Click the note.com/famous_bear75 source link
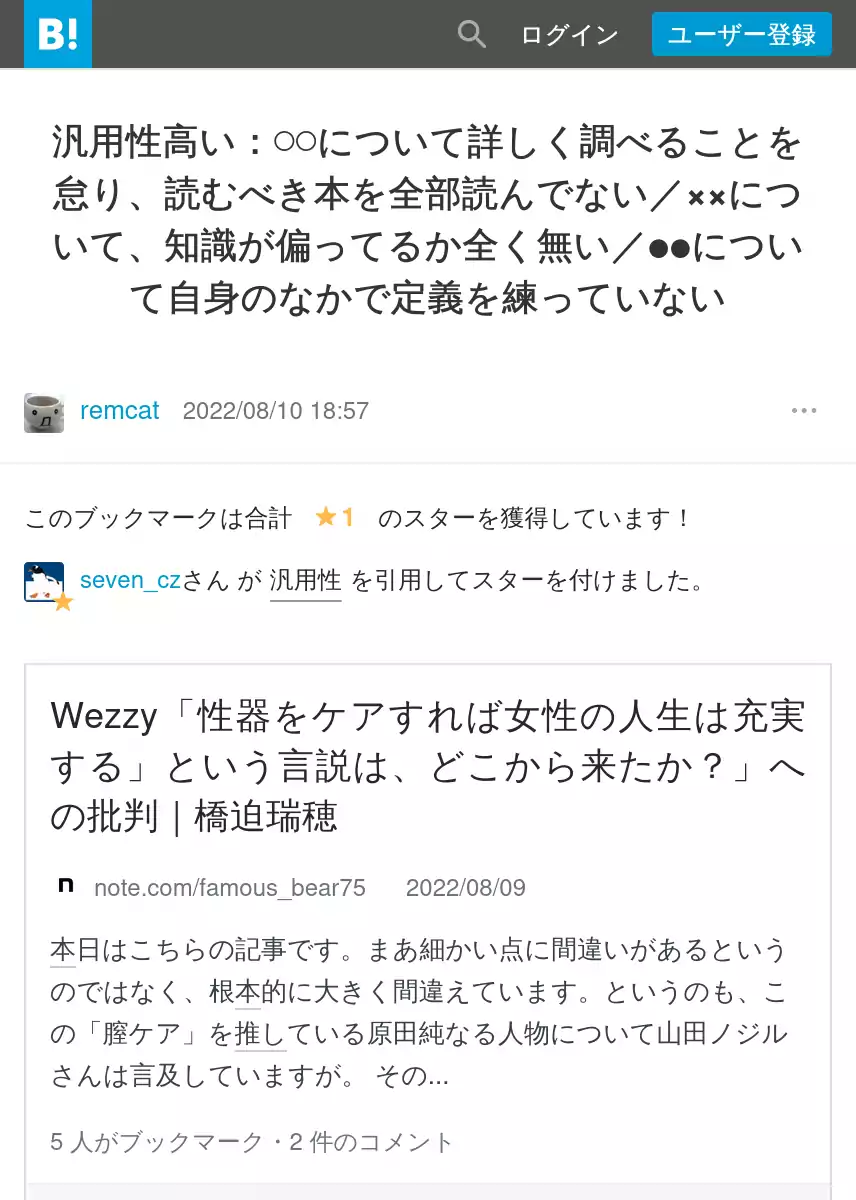This screenshot has height=1200, width=856. coord(230,887)
